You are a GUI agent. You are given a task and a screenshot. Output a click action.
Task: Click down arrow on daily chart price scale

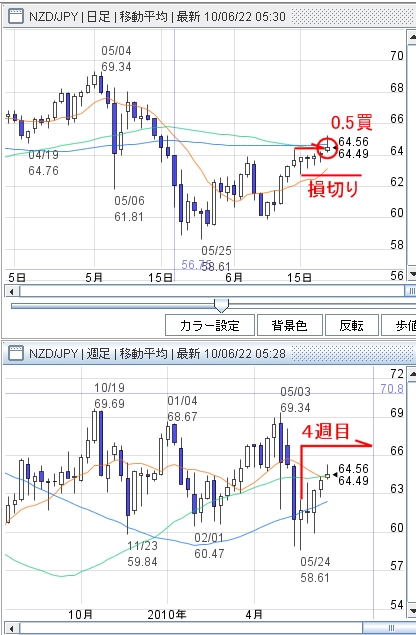pos(412,274)
